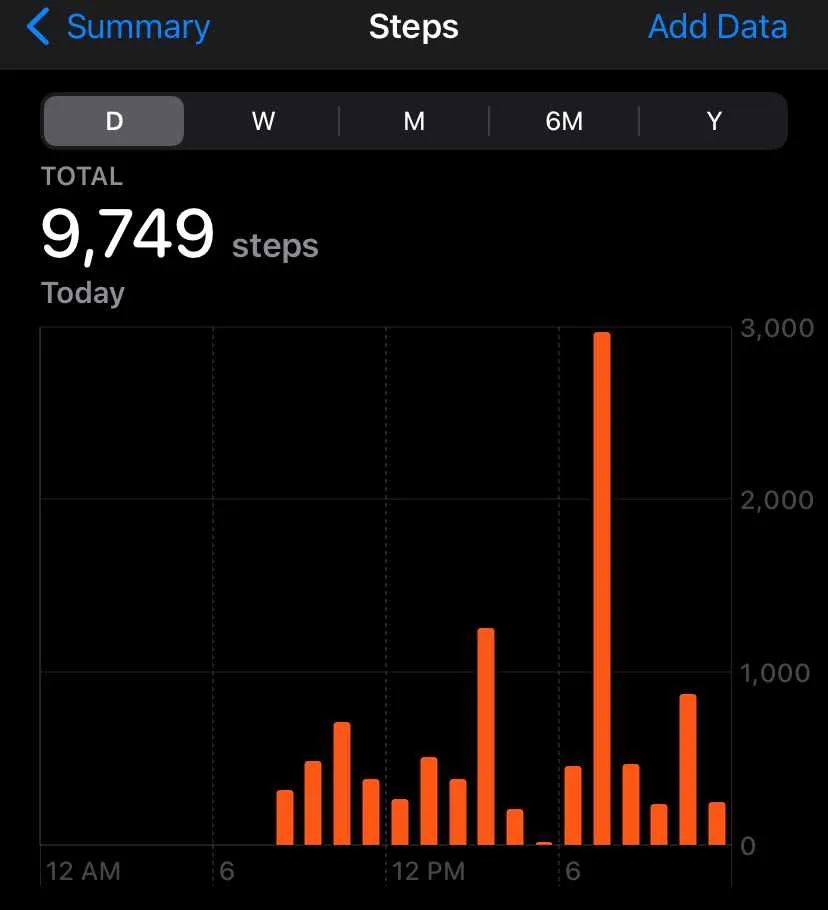The image size is (828, 910).
Task: Switch to the M monthly view
Action: (x=414, y=122)
